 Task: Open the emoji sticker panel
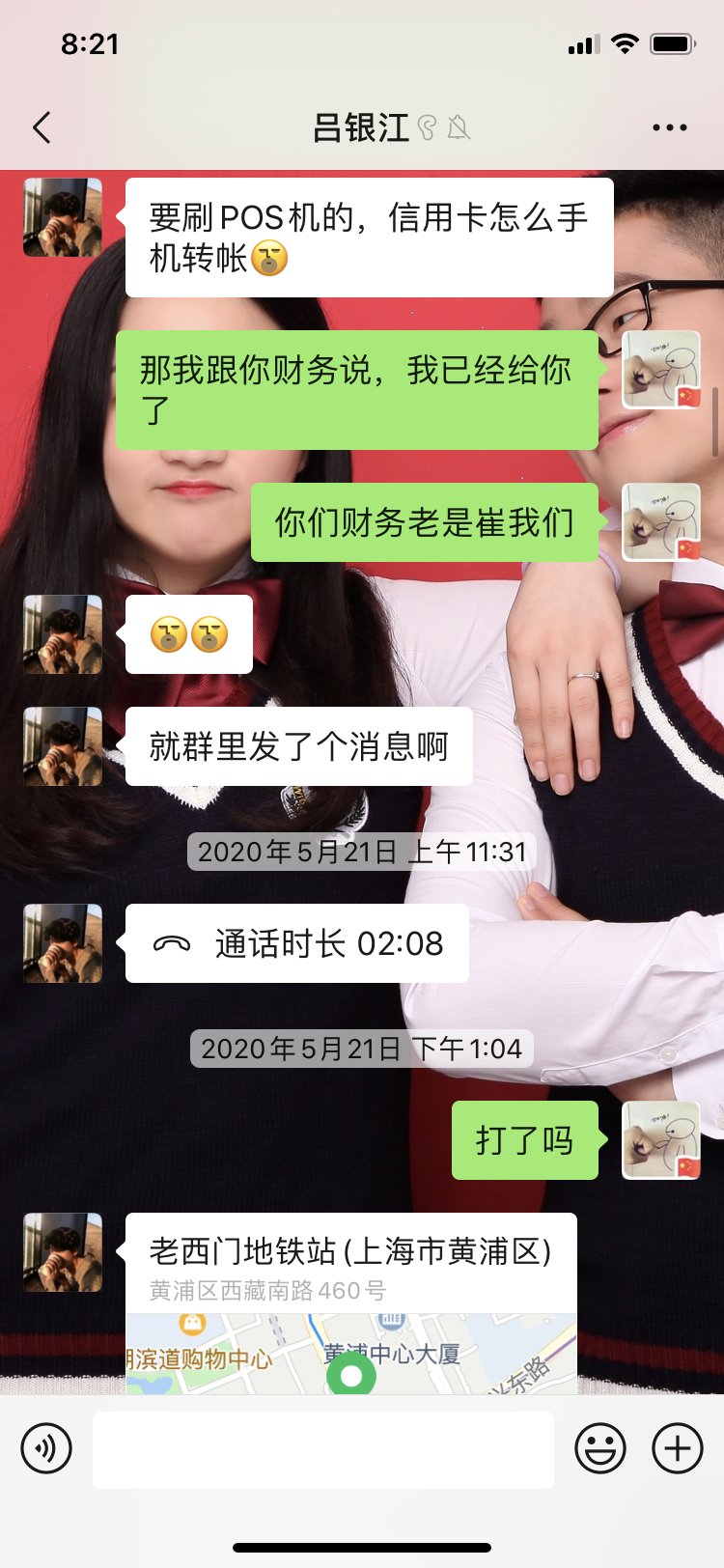(599, 1448)
